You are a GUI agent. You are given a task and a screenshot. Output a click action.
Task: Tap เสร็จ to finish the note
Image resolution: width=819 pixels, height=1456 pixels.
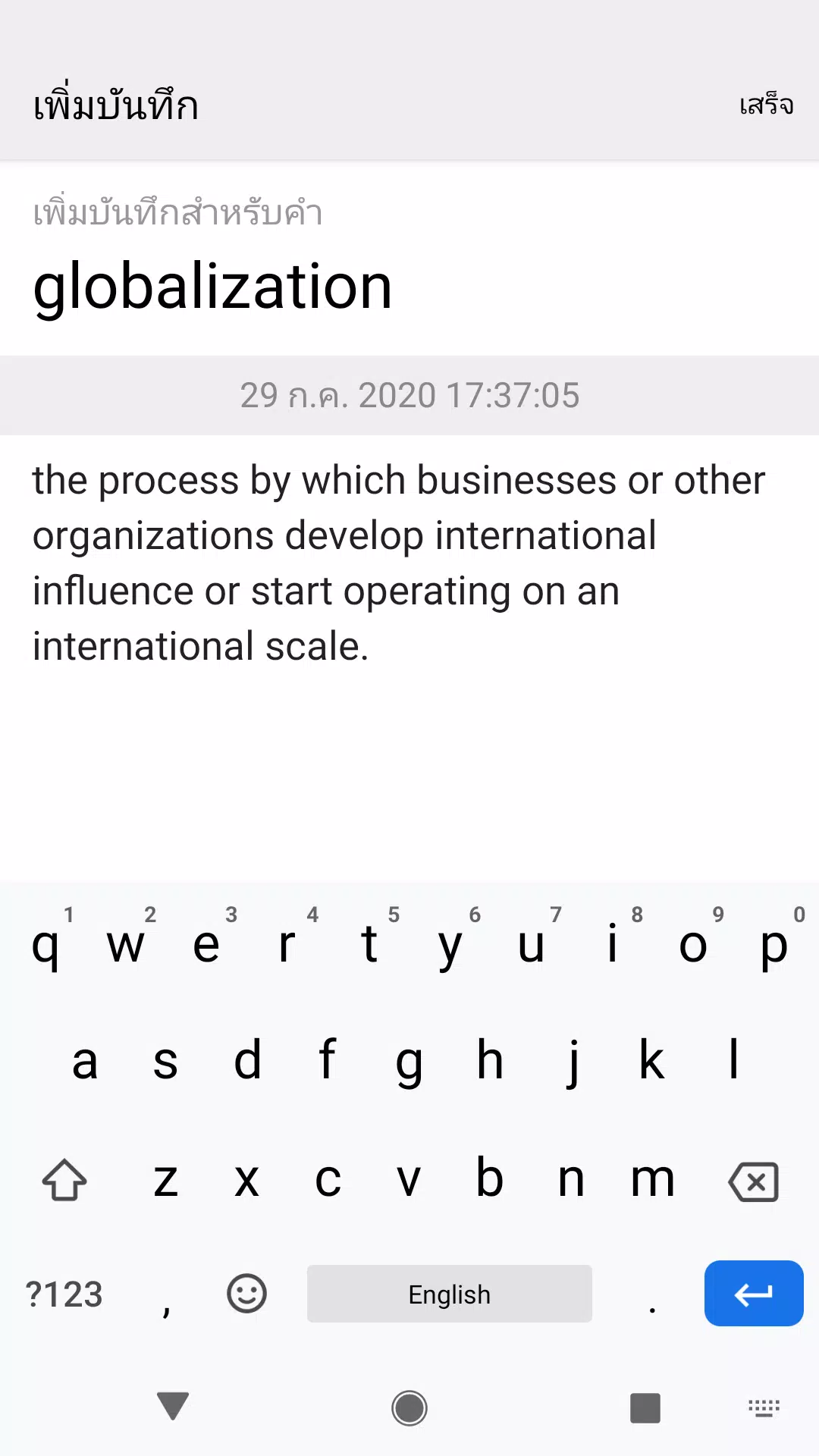pos(766,105)
